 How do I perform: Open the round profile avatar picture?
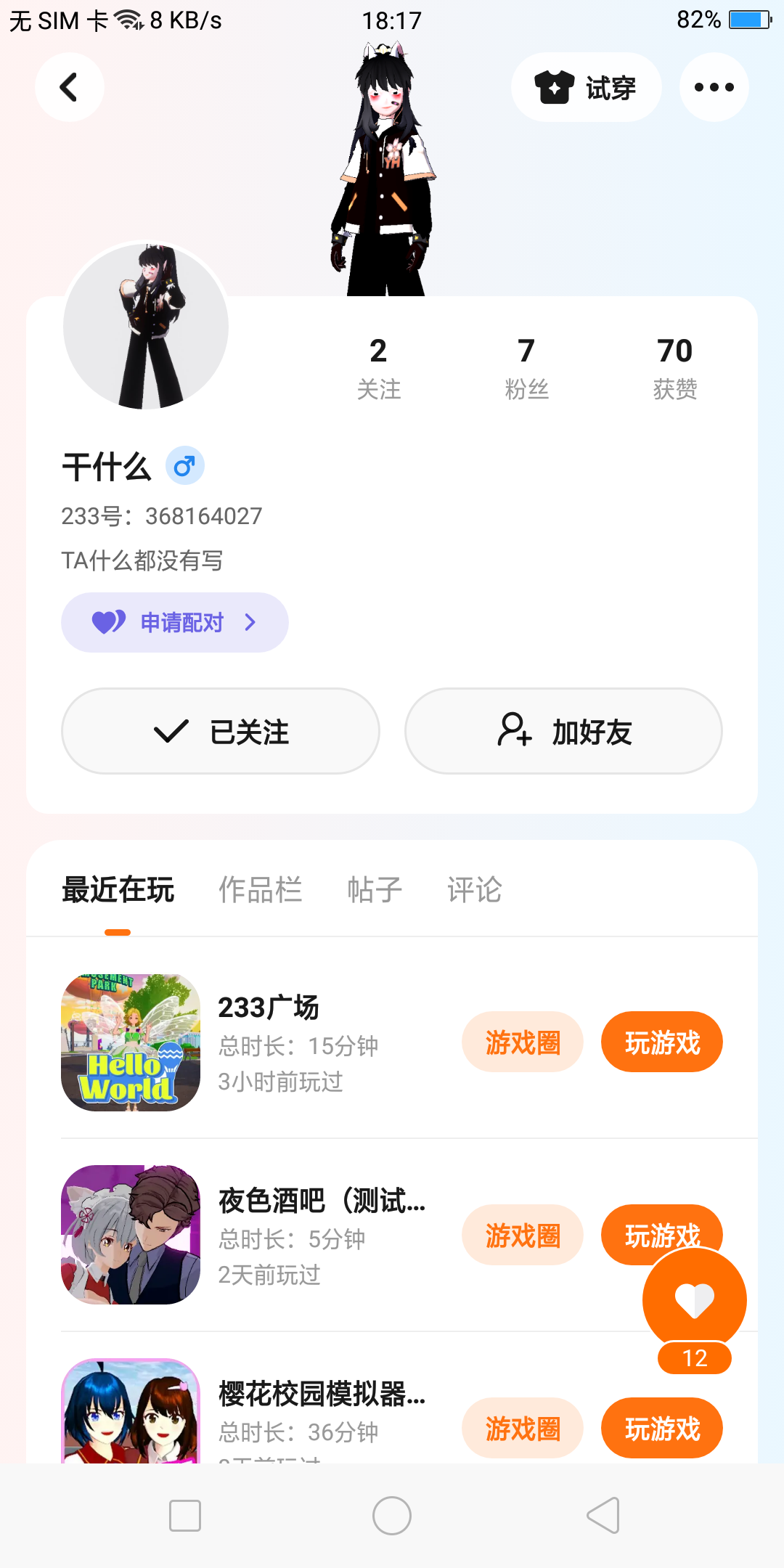coord(146,326)
